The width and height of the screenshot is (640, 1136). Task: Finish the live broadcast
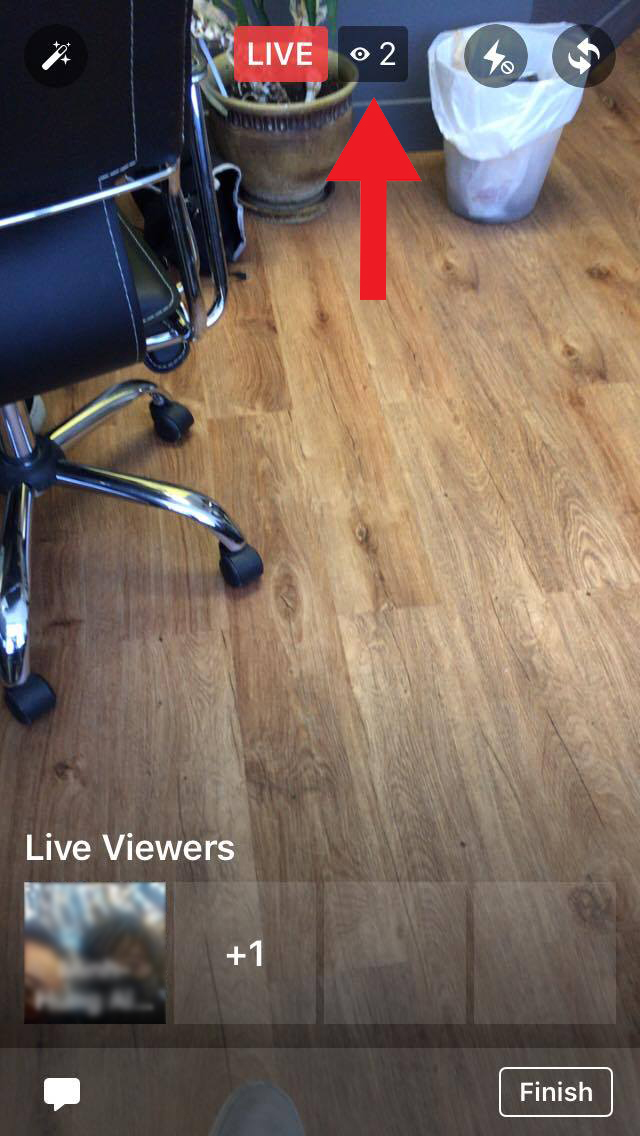555,1092
